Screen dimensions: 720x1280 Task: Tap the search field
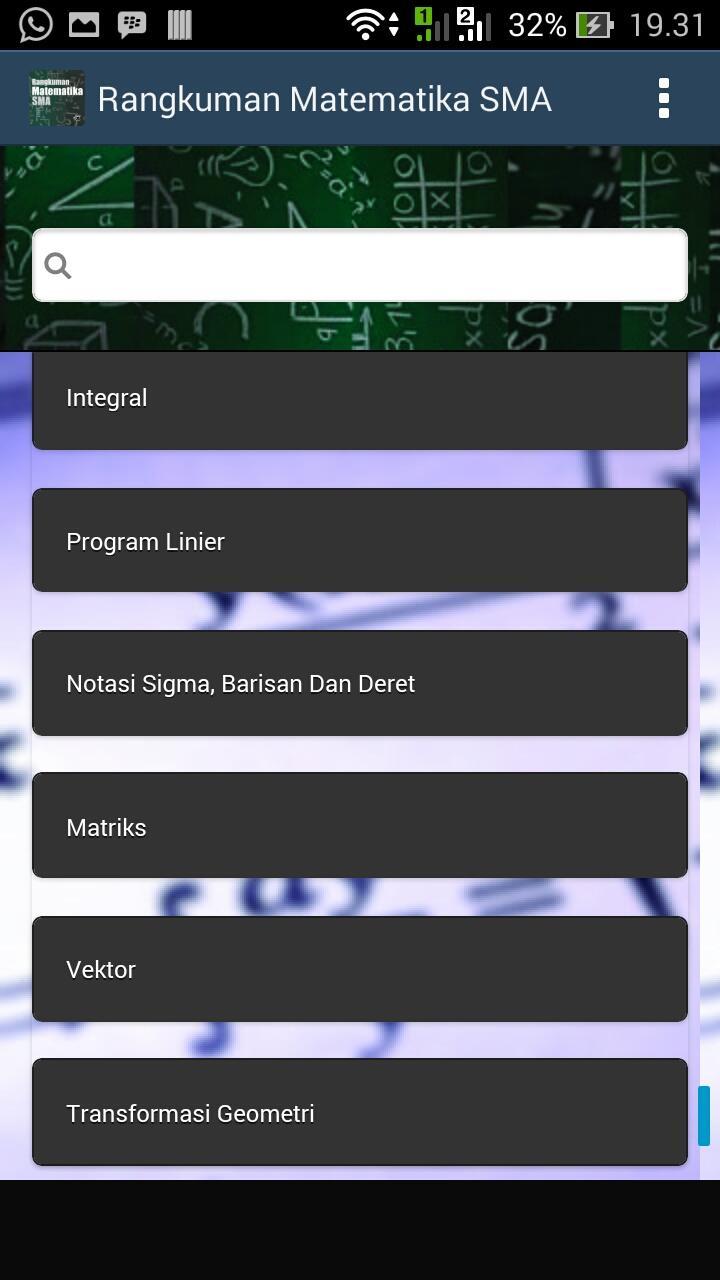[x=360, y=265]
